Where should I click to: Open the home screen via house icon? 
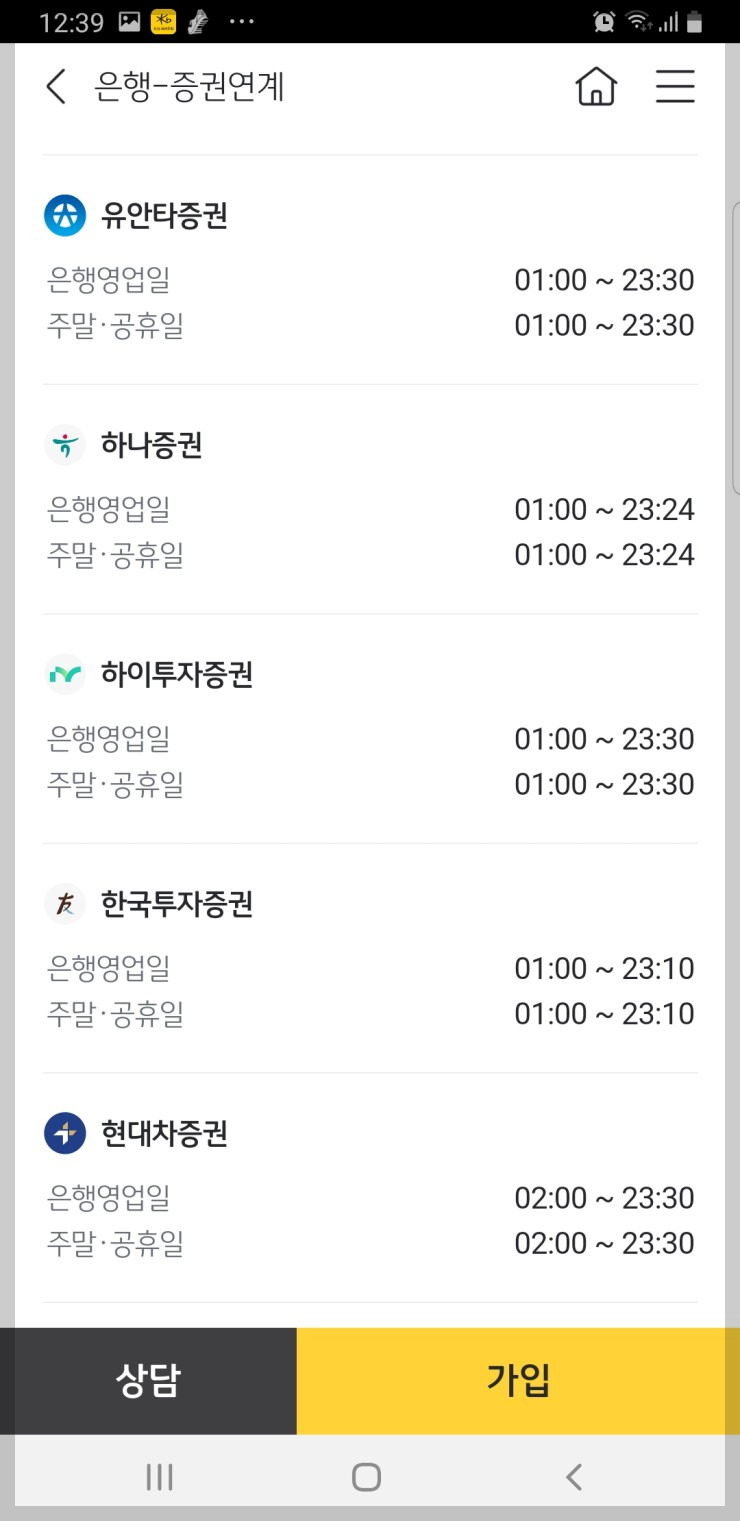595,87
